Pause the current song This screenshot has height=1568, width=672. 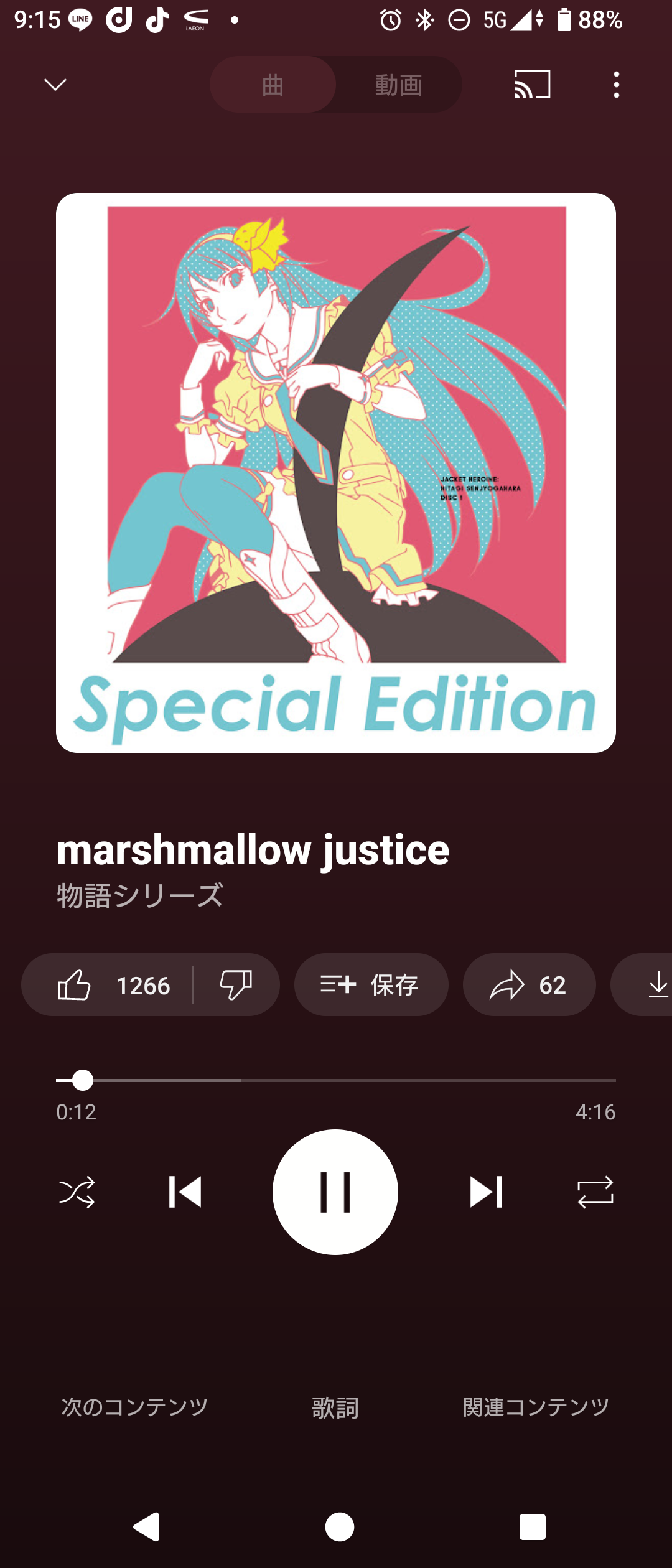pyautogui.click(x=335, y=1192)
